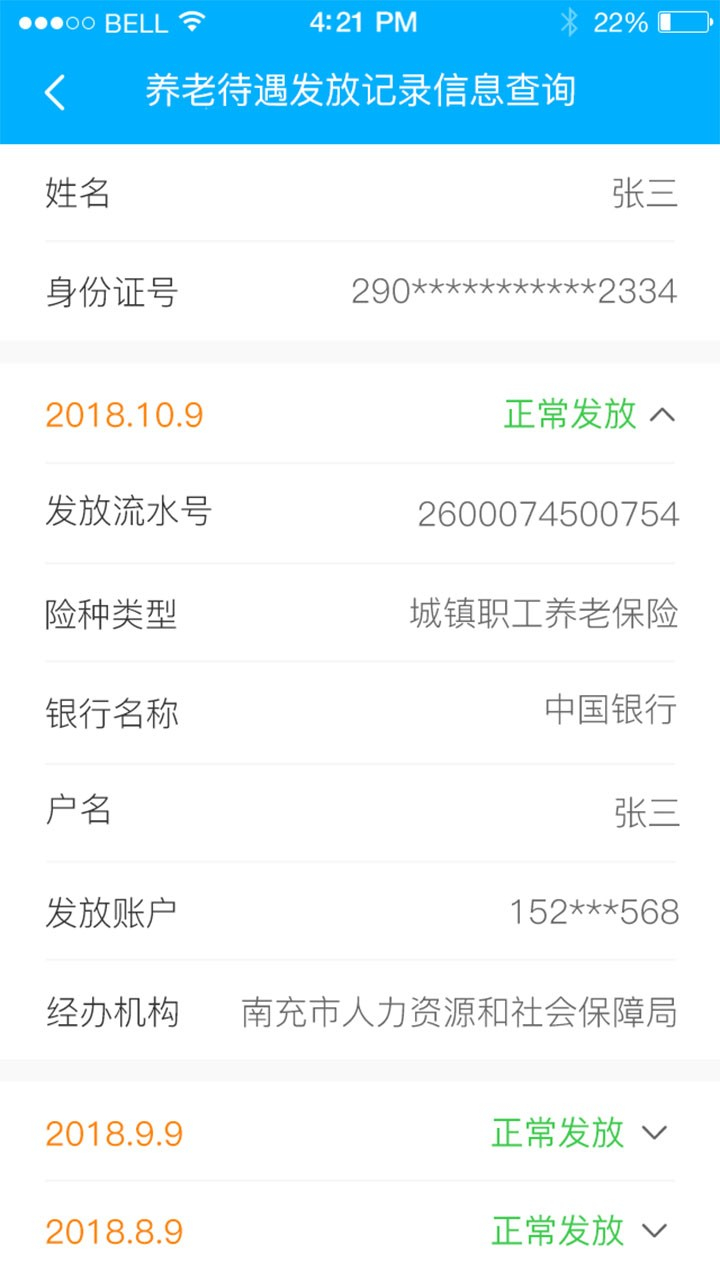720x1280 pixels.
Task: Select the page title 养老待遇发放记录信息查询
Action: click(360, 90)
